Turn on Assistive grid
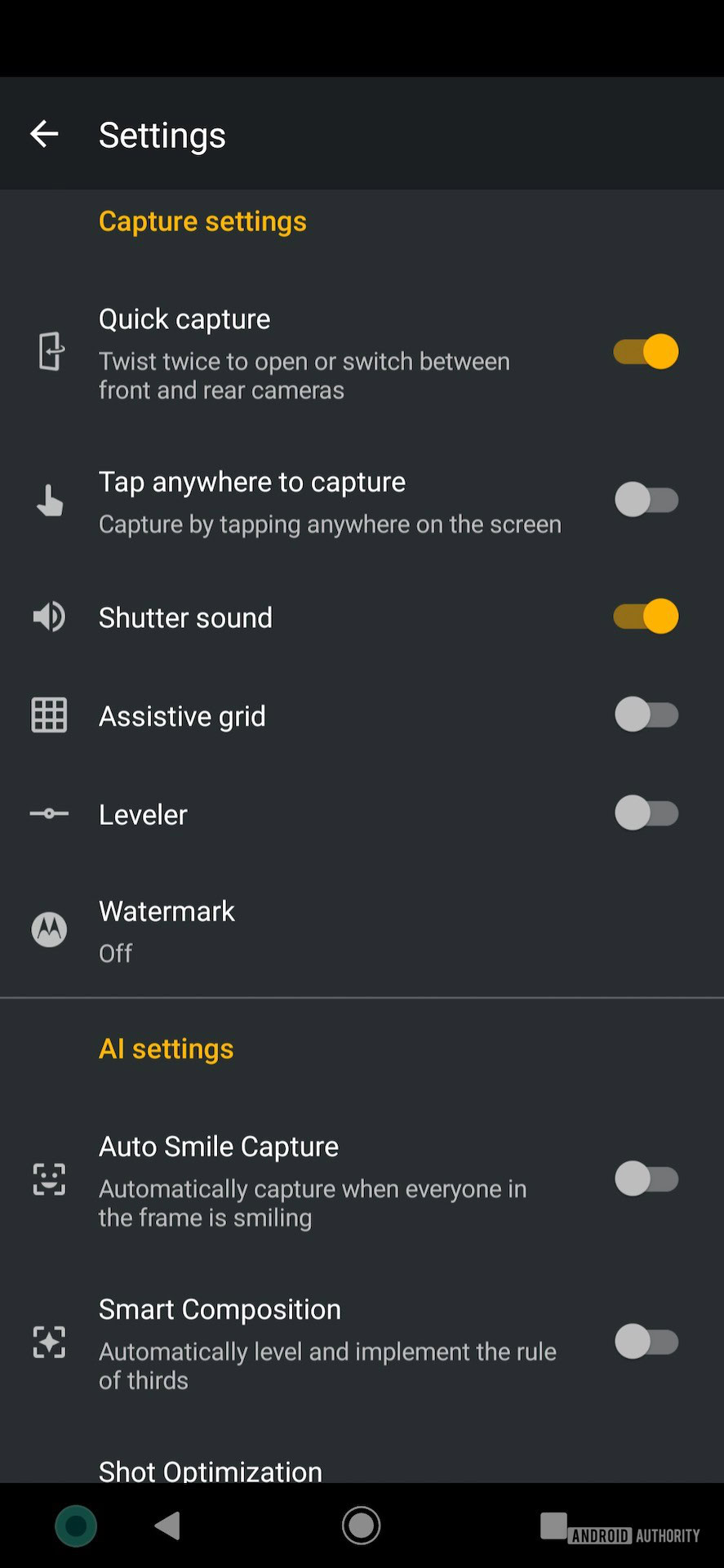The image size is (724, 1568). click(646, 715)
